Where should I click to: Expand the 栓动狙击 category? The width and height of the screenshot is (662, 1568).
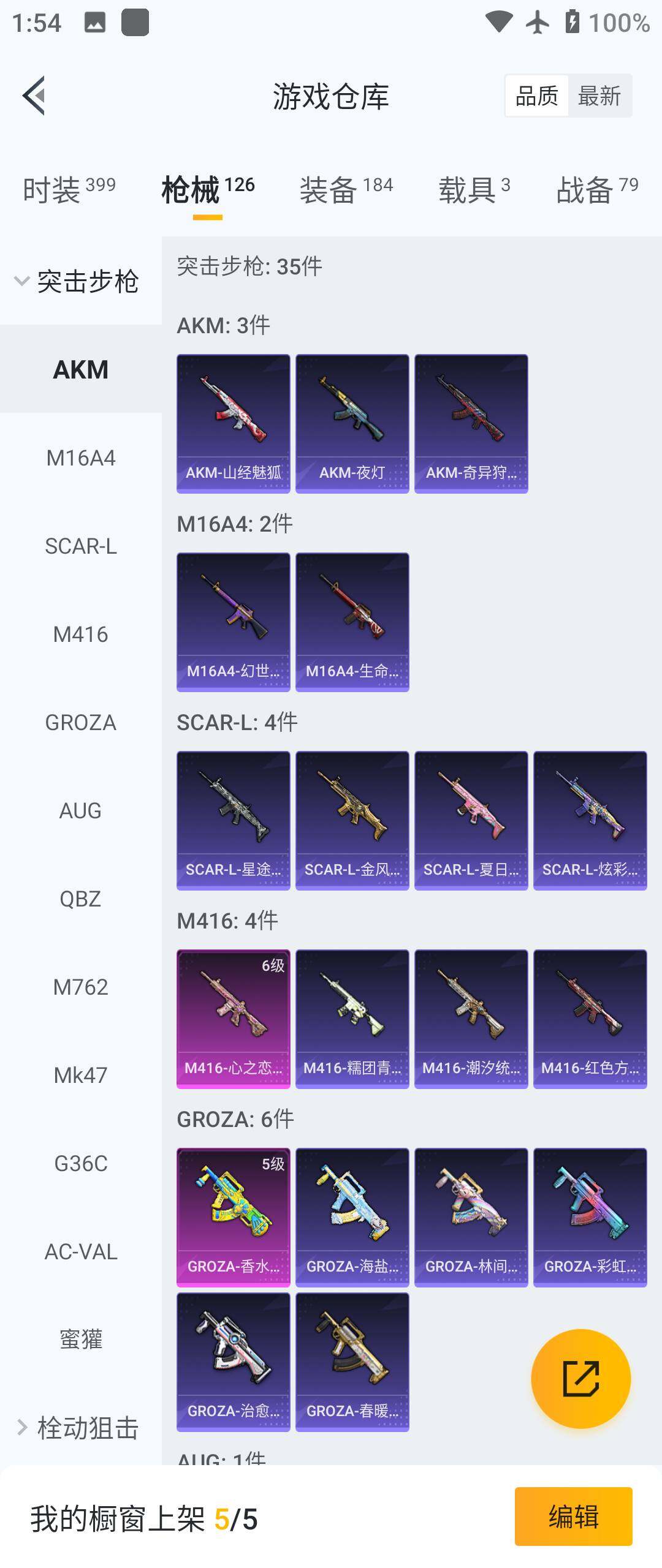pyautogui.click(x=77, y=1427)
